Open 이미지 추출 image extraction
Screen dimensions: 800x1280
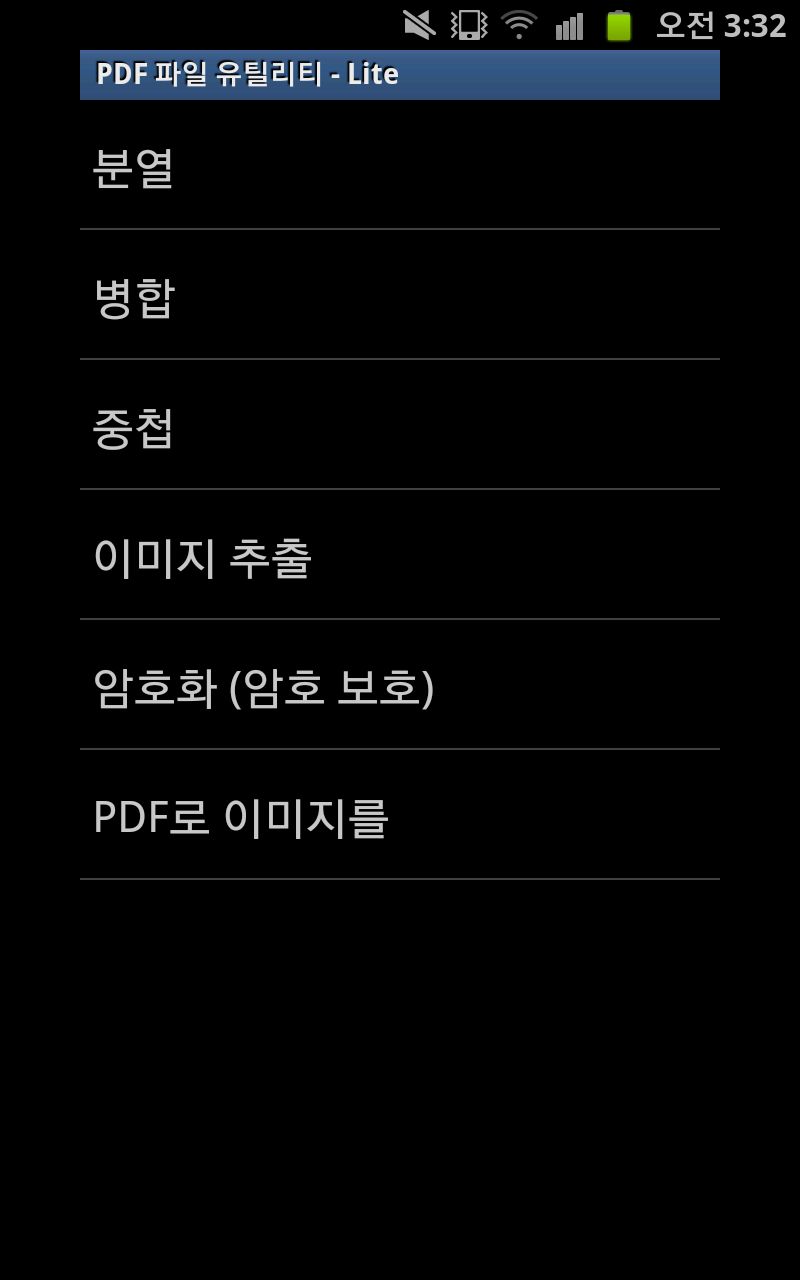tap(400, 555)
